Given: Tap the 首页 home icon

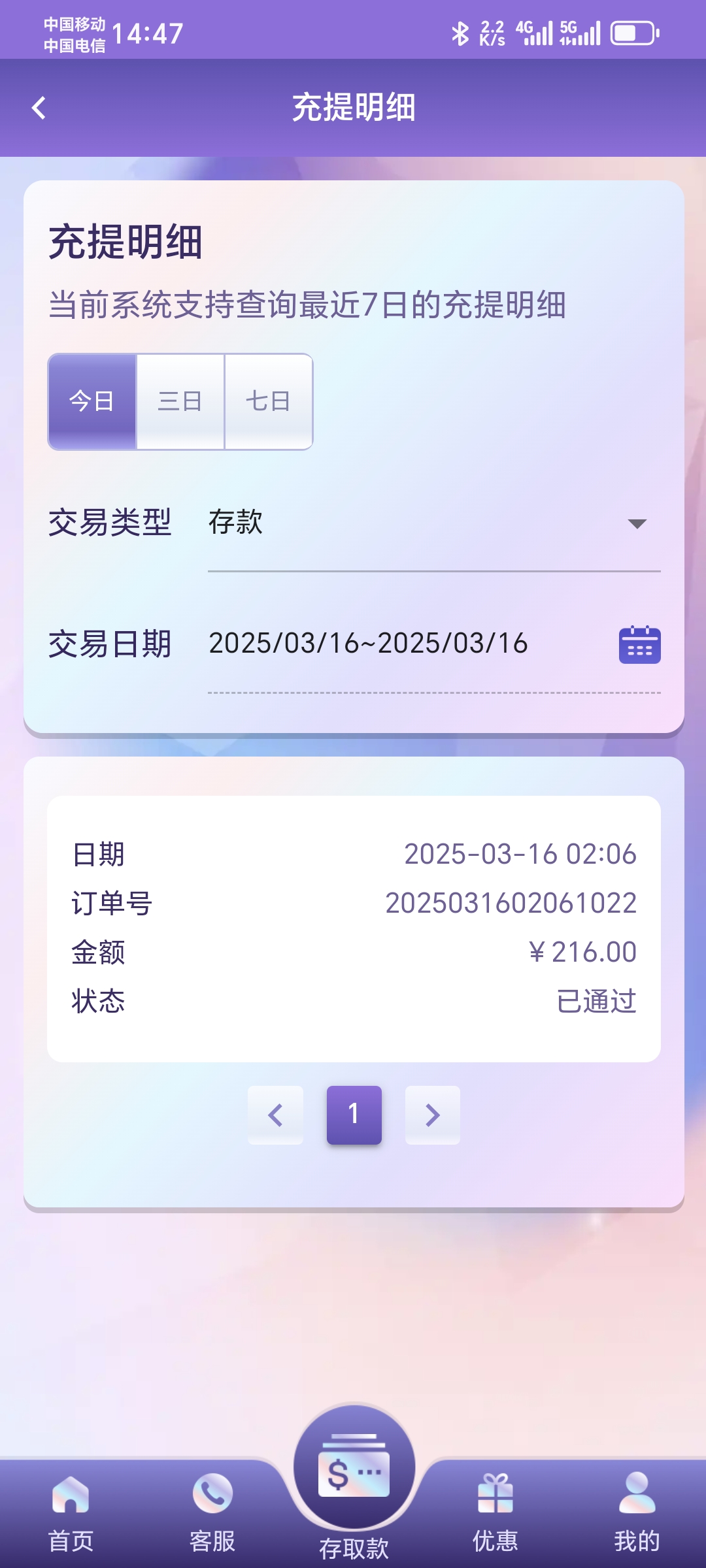Looking at the screenshot, I should (x=69, y=1496).
